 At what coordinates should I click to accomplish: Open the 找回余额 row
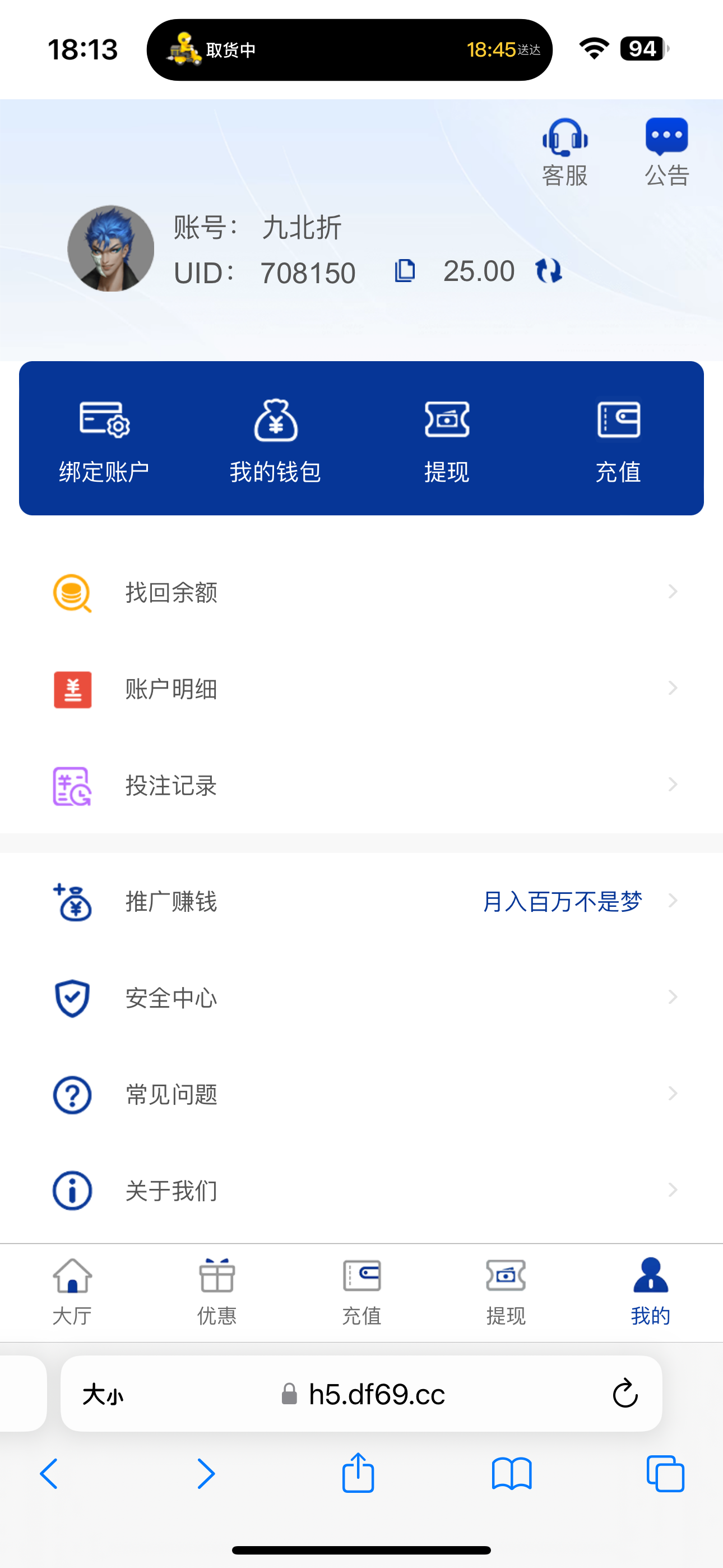pyautogui.click(x=361, y=592)
